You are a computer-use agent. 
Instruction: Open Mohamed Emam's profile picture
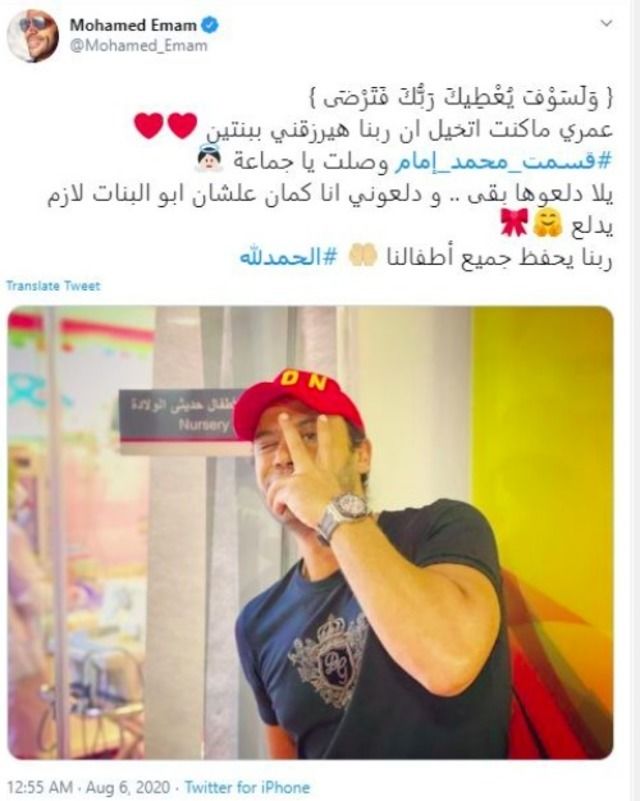click(x=32, y=35)
